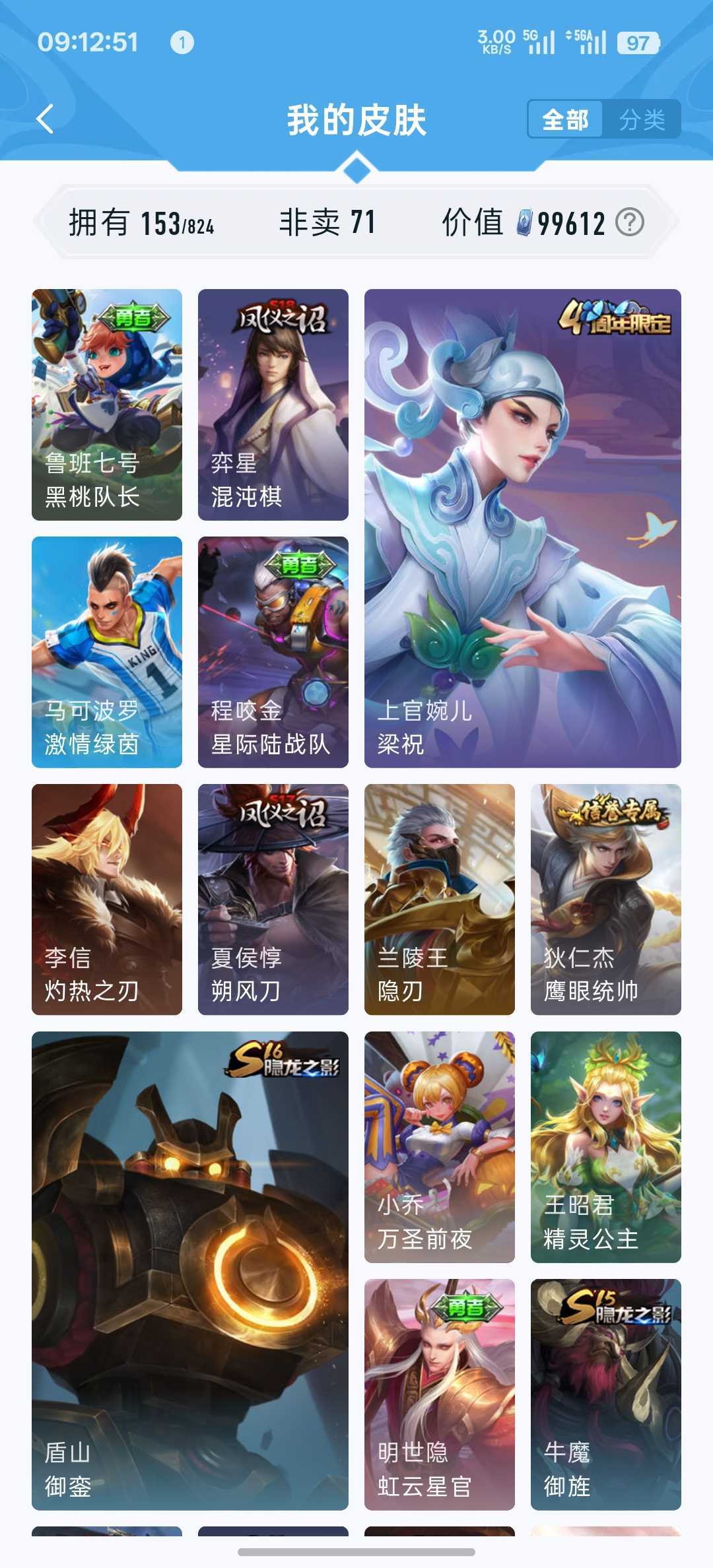This screenshot has height=1568, width=713.
Task: Select the 牛魔 御旌 skin
Action: (606, 1394)
